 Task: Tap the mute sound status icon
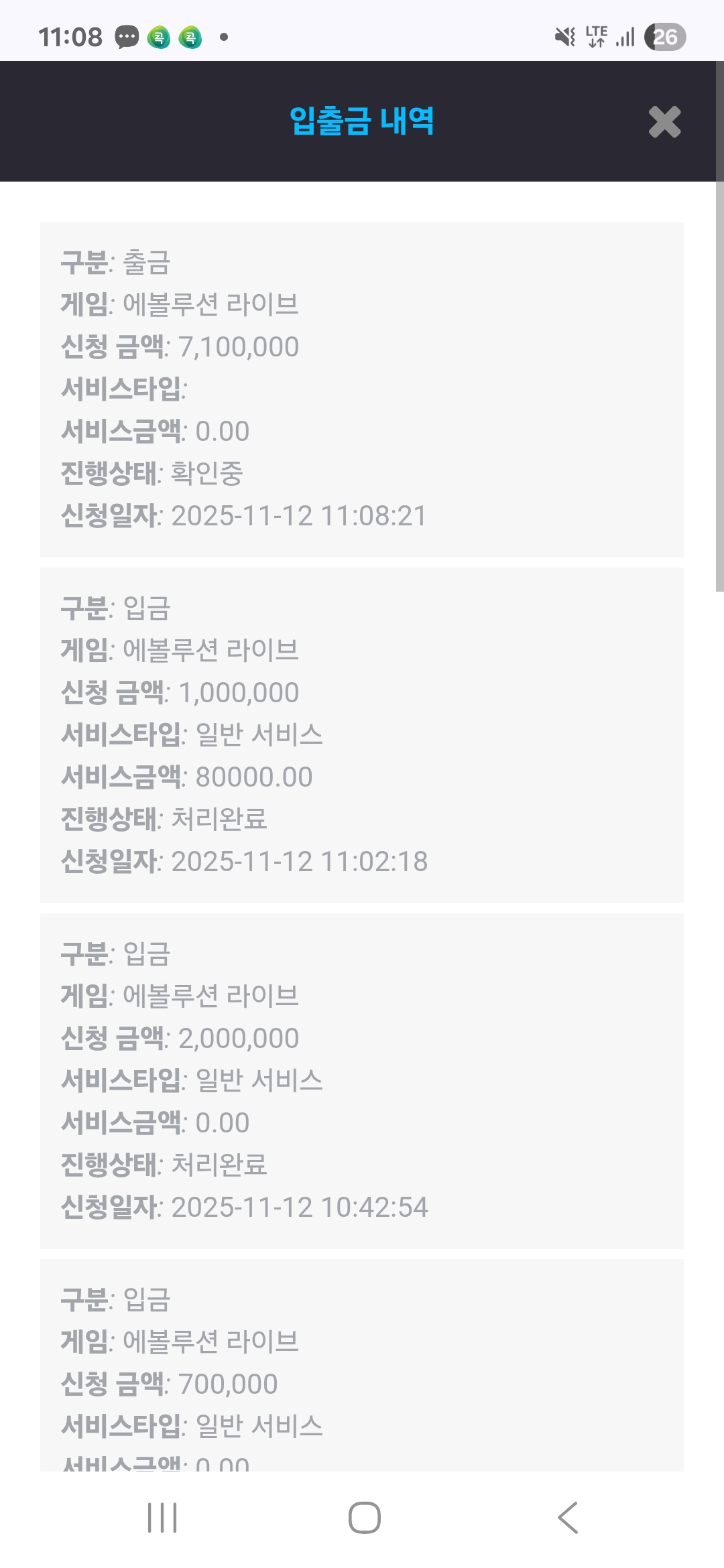[564, 38]
